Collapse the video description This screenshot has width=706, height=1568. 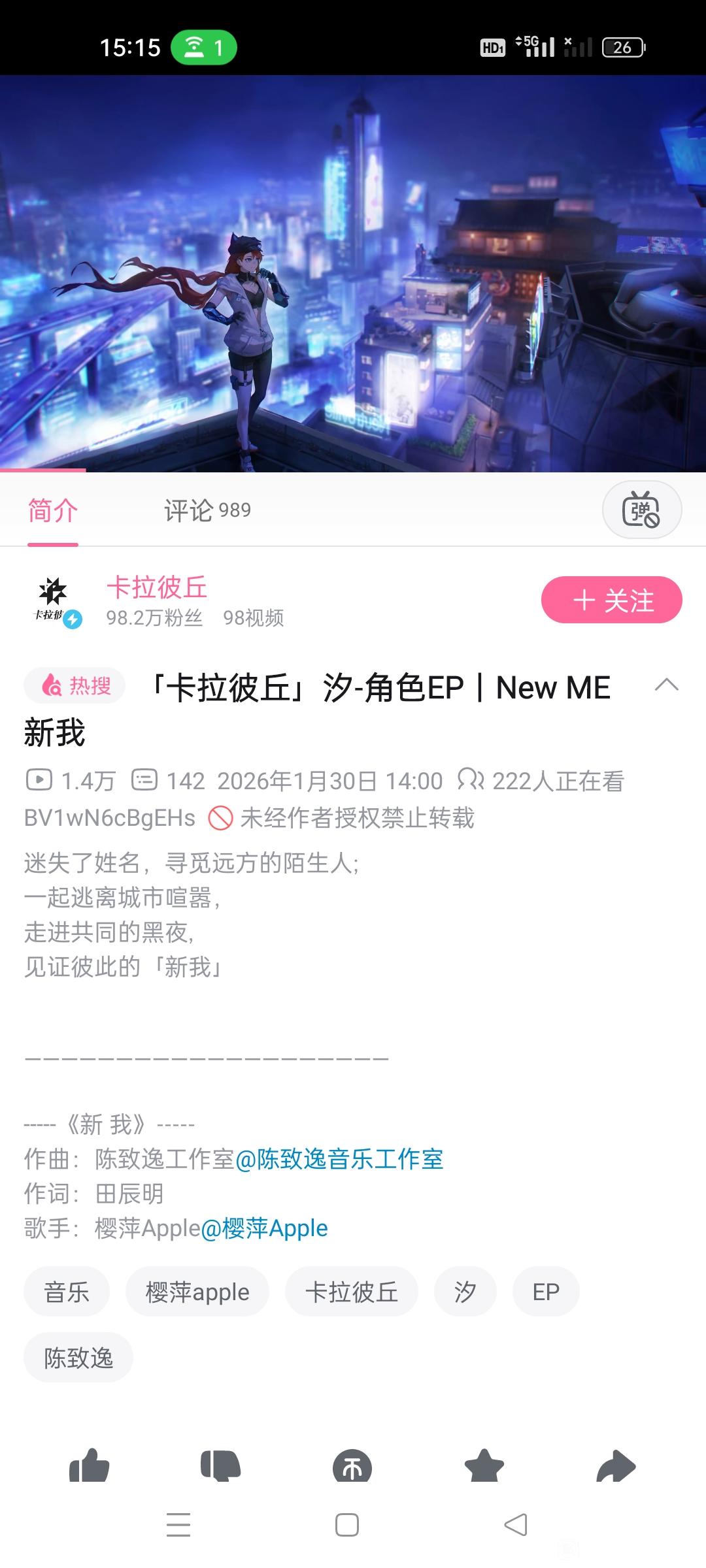(x=666, y=685)
